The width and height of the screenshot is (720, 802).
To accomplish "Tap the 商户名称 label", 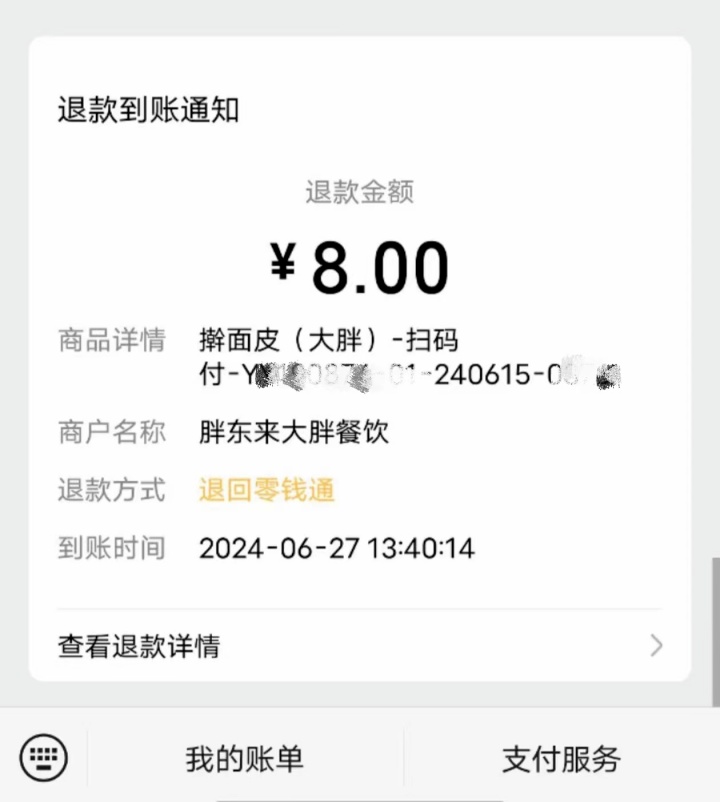I will pos(111,432).
